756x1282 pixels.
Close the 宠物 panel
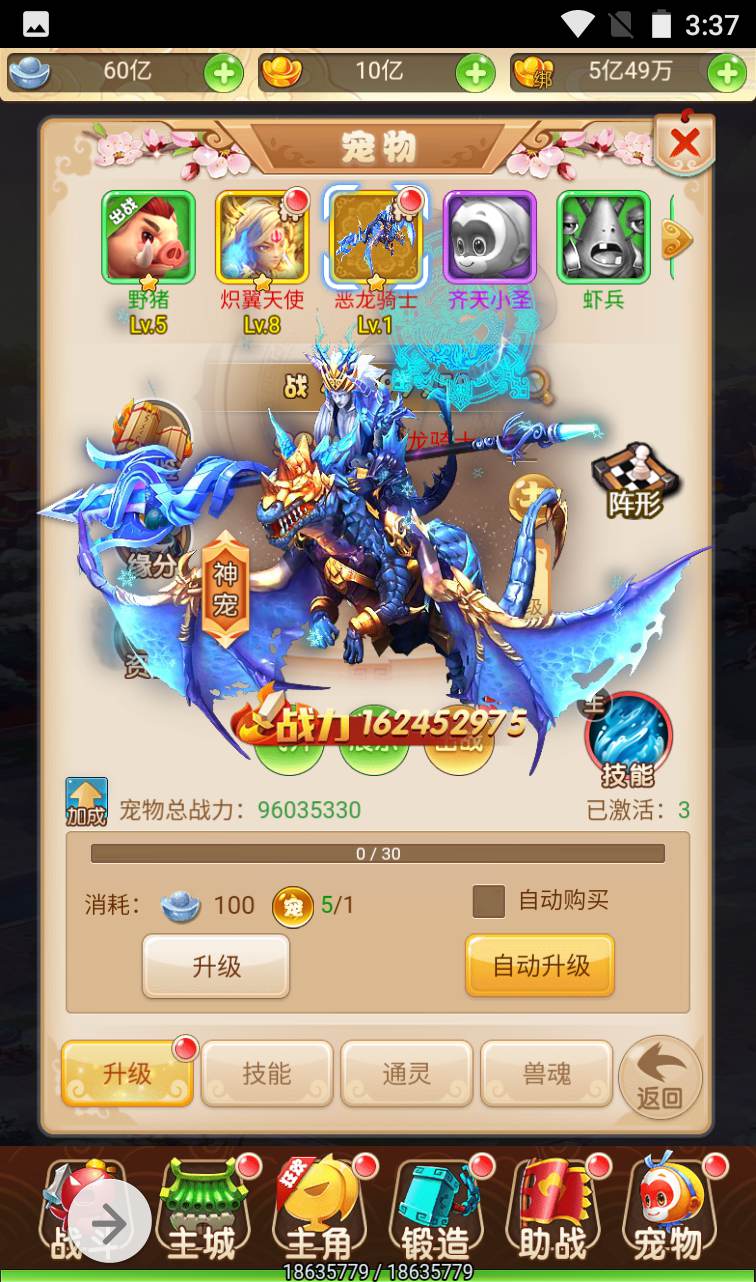click(x=684, y=144)
